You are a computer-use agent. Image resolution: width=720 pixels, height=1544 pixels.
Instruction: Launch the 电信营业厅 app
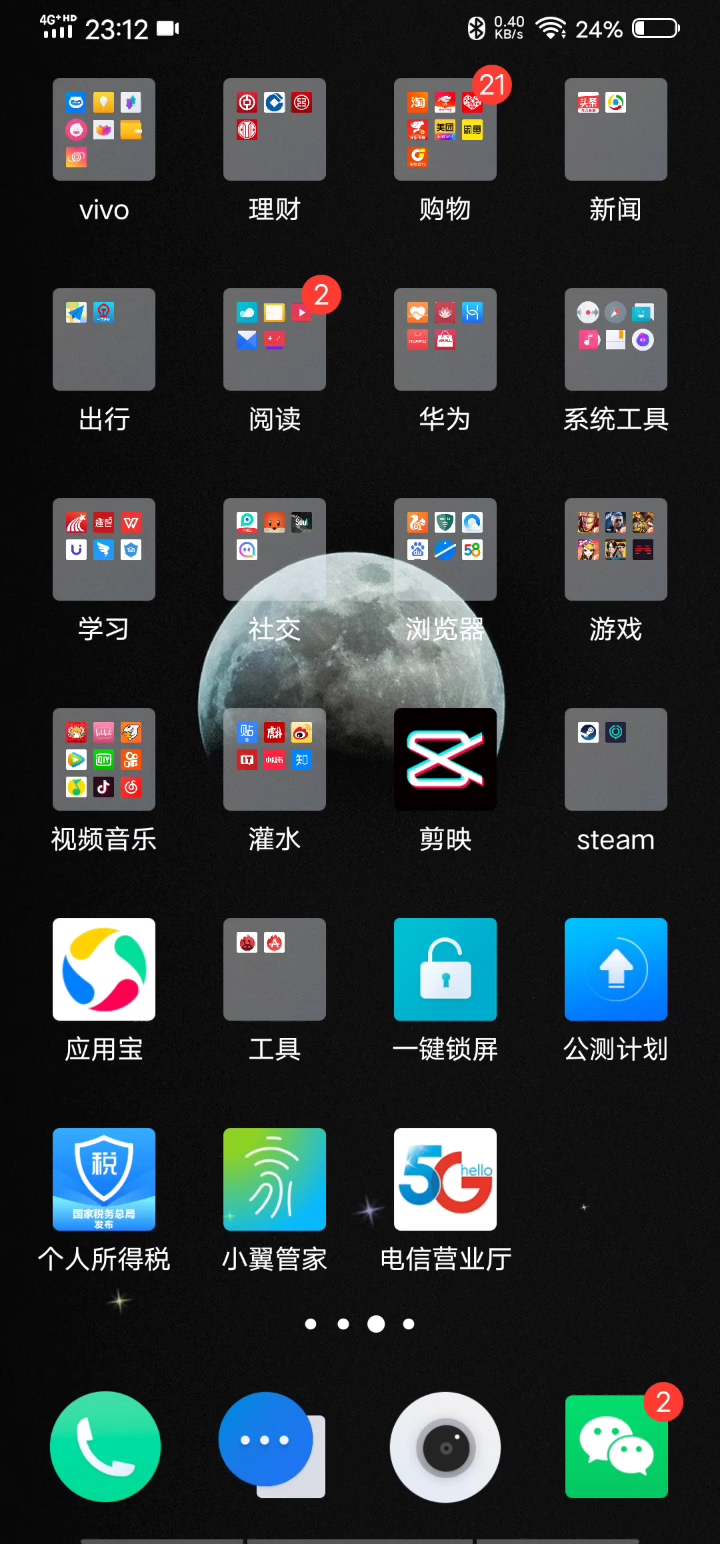(445, 1180)
